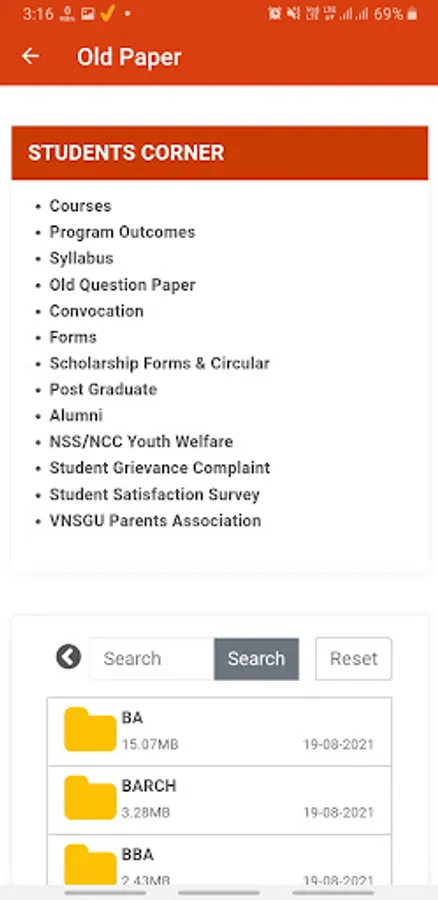Open VNSGU Parents Association
Viewport: 438px width, 900px height.
coord(155,521)
